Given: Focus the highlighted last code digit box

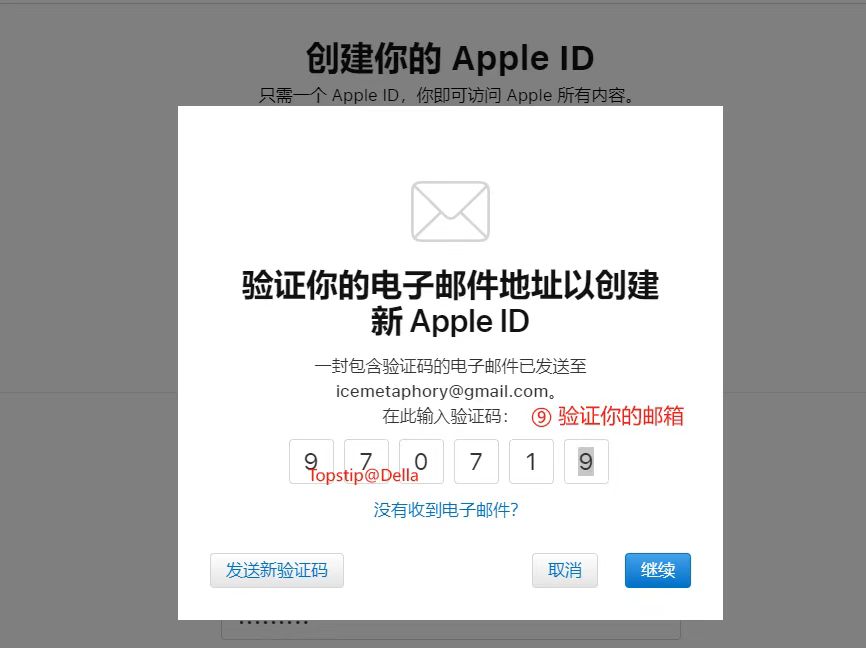Looking at the screenshot, I should (586, 461).
